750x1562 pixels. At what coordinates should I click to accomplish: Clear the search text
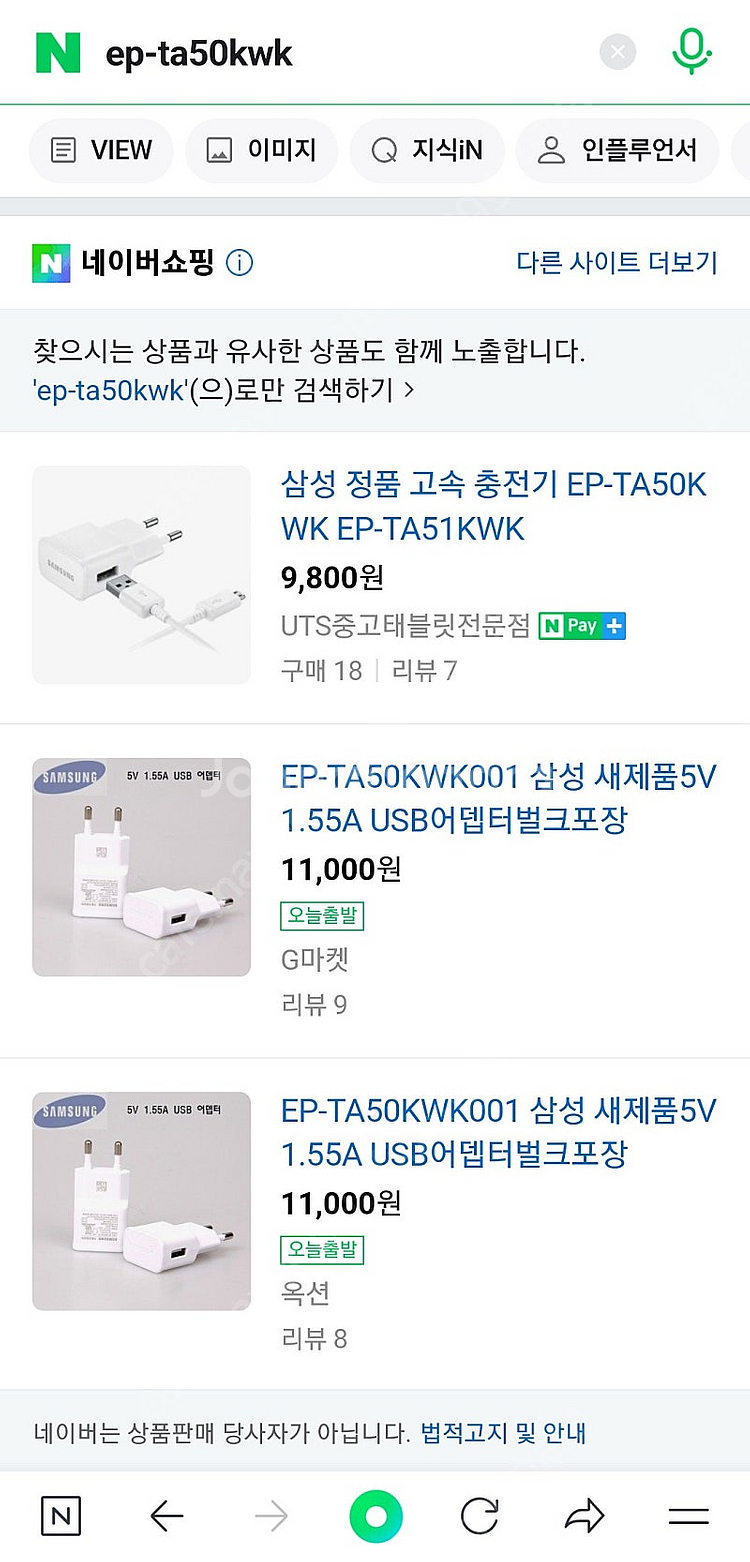click(618, 52)
